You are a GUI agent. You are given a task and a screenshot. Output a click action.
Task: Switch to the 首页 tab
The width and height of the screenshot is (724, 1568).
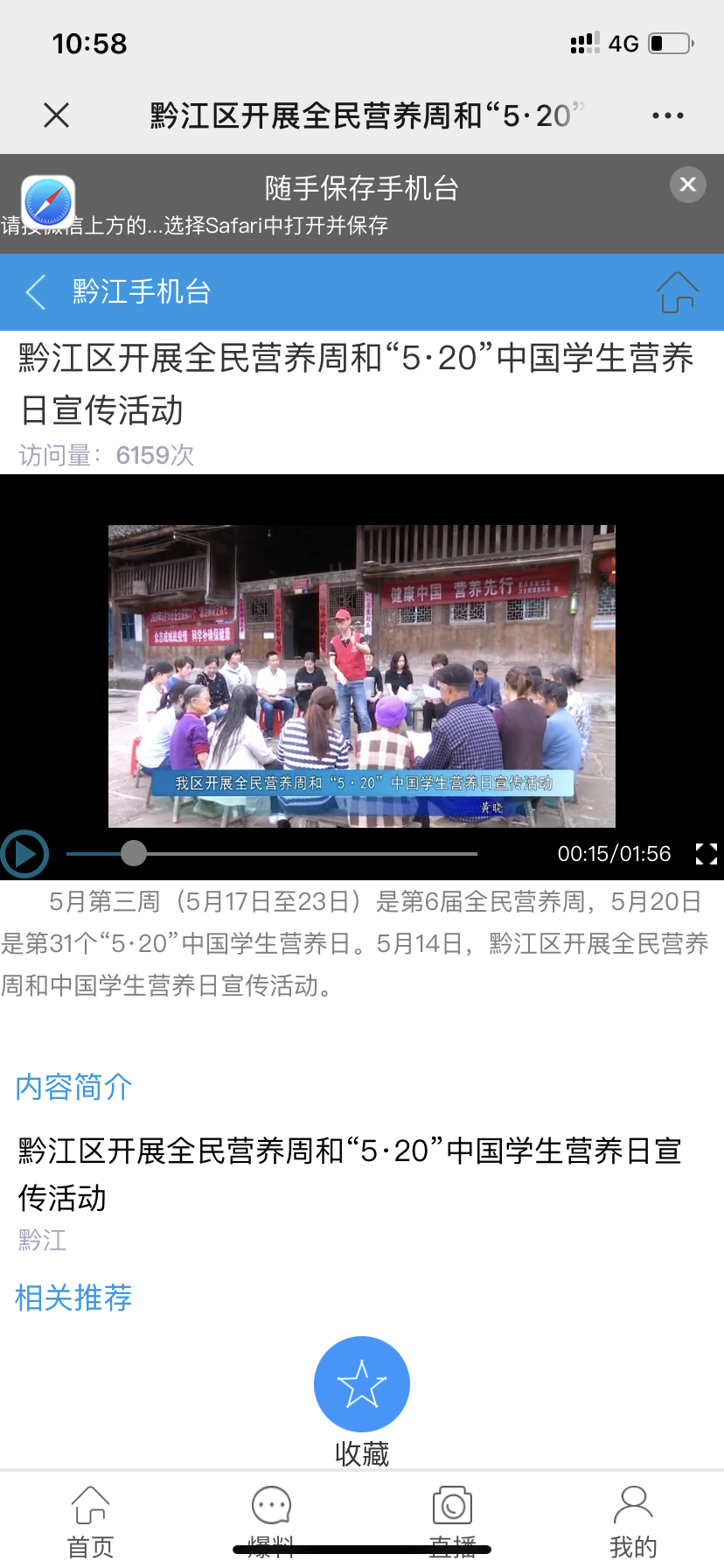tap(91, 1521)
